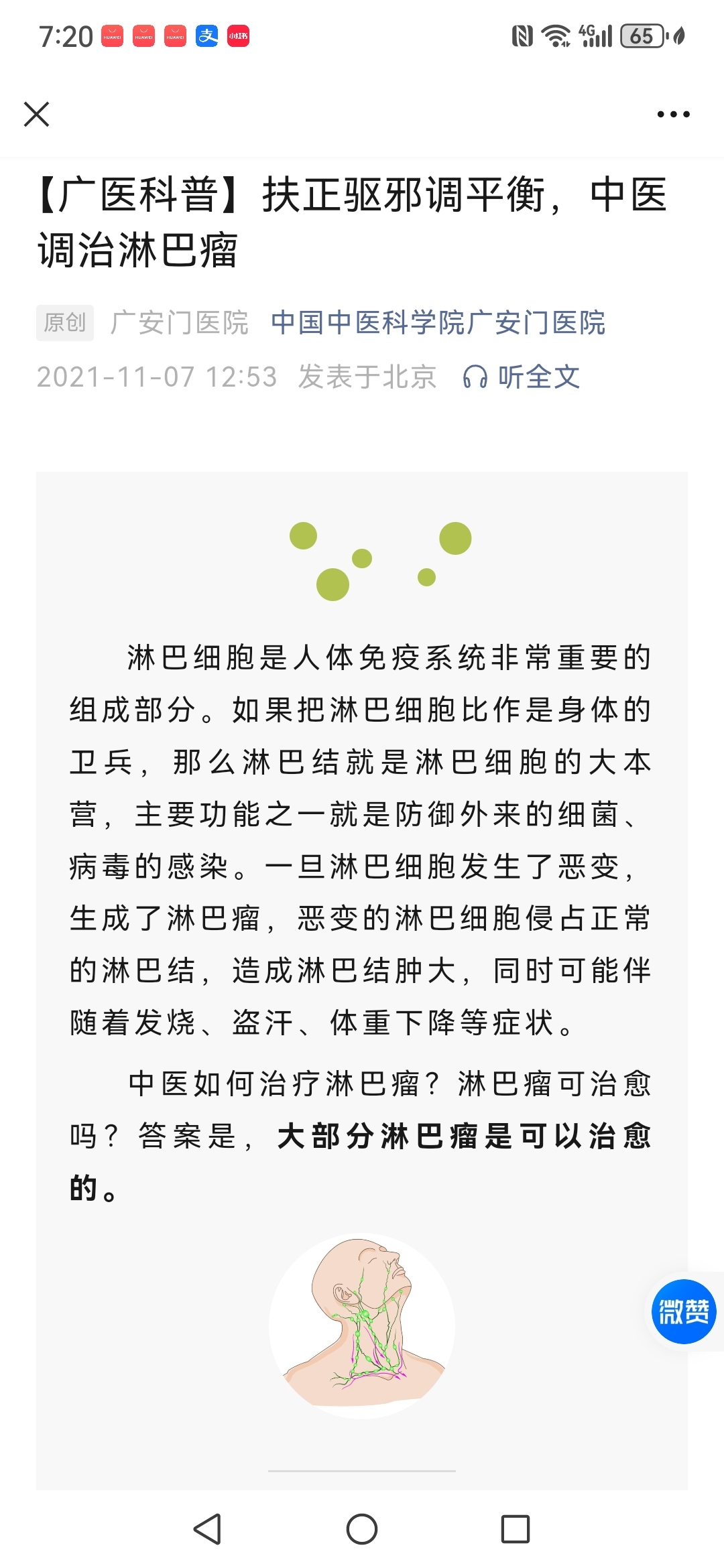Return to the home screen

click(x=362, y=1528)
